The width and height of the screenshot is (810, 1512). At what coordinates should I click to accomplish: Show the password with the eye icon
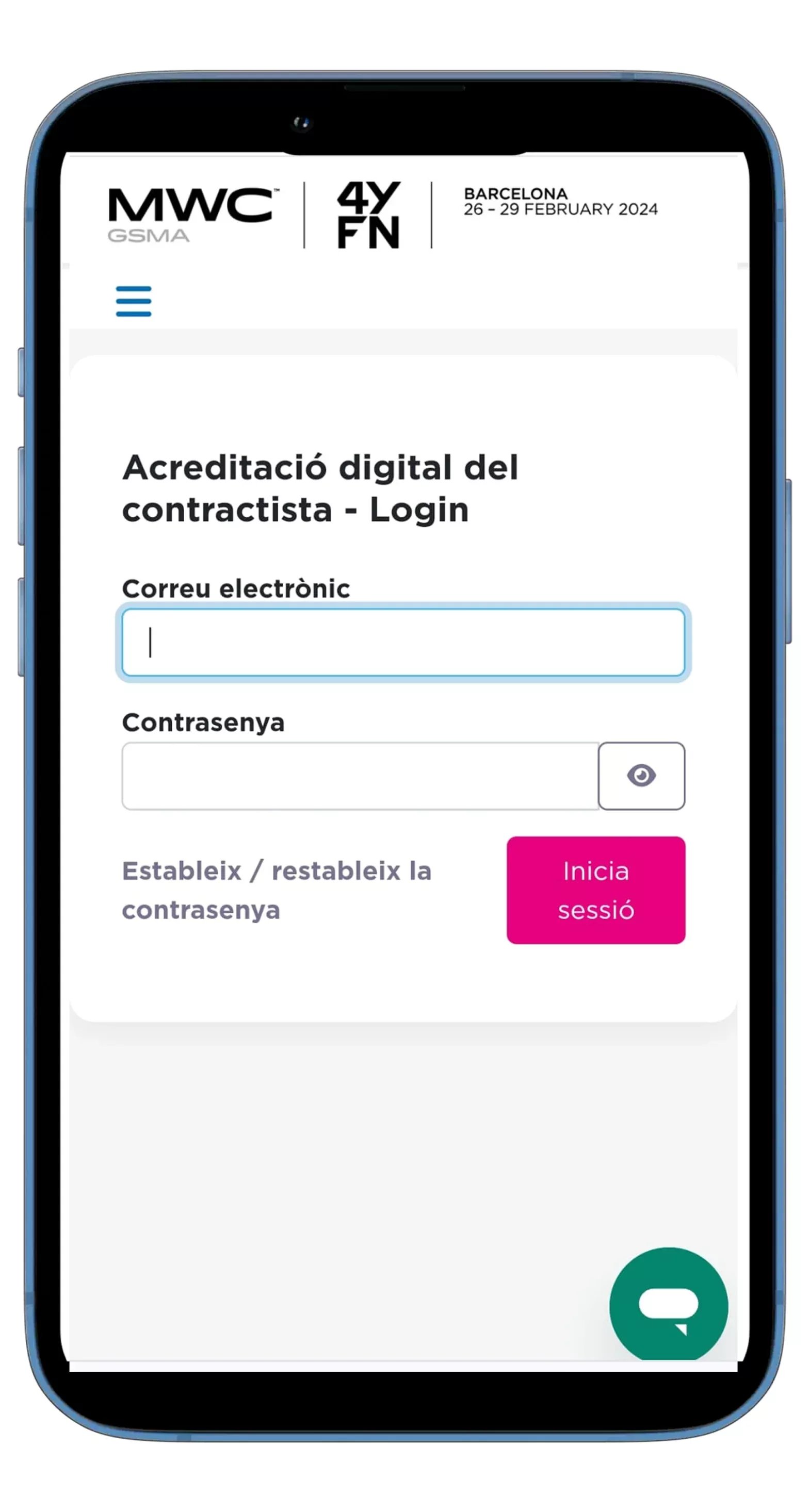point(641,776)
